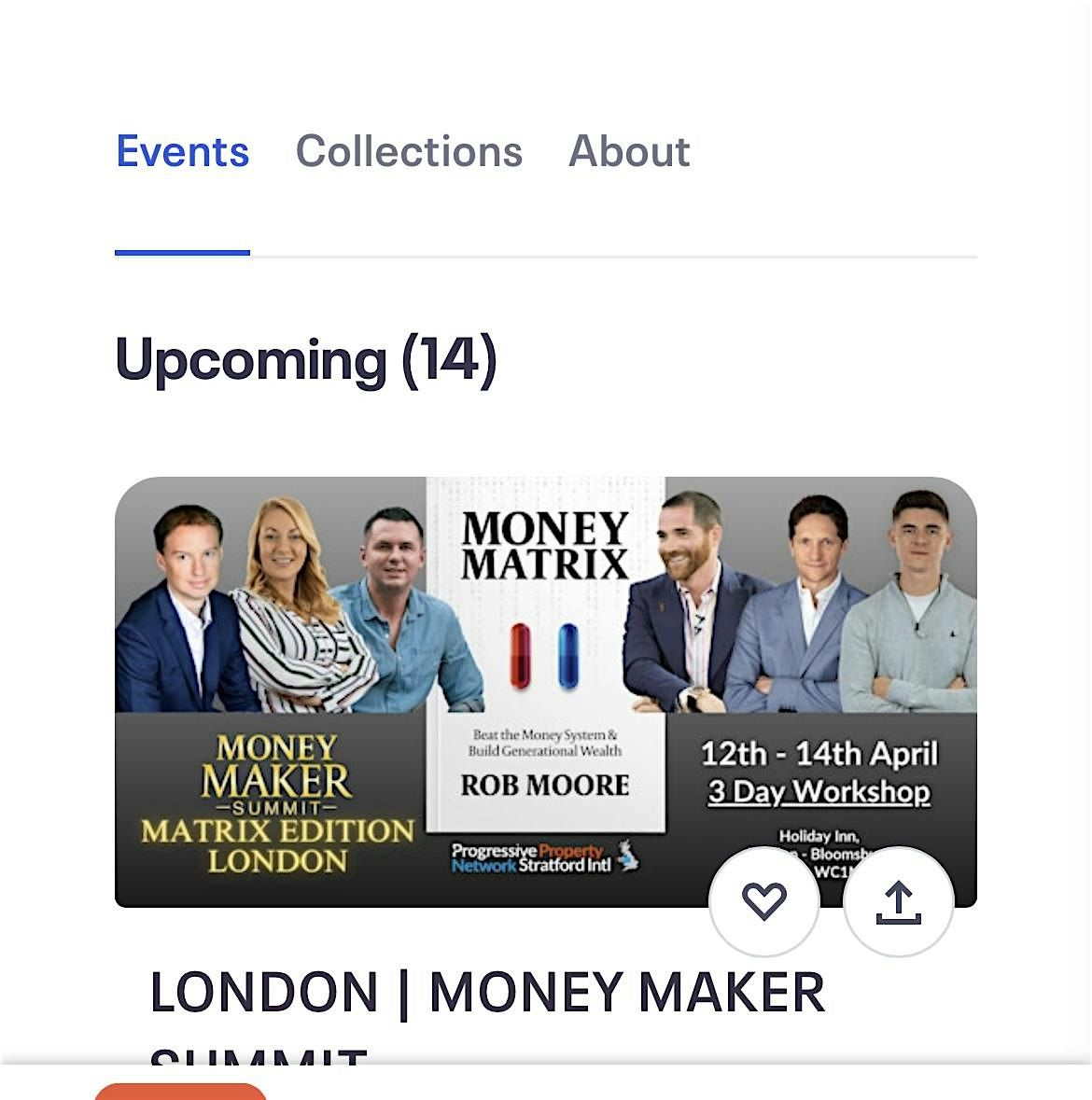Open the About tab
Image resolution: width=1092 pixels, height=1100 pixels.
pos(630,151)
